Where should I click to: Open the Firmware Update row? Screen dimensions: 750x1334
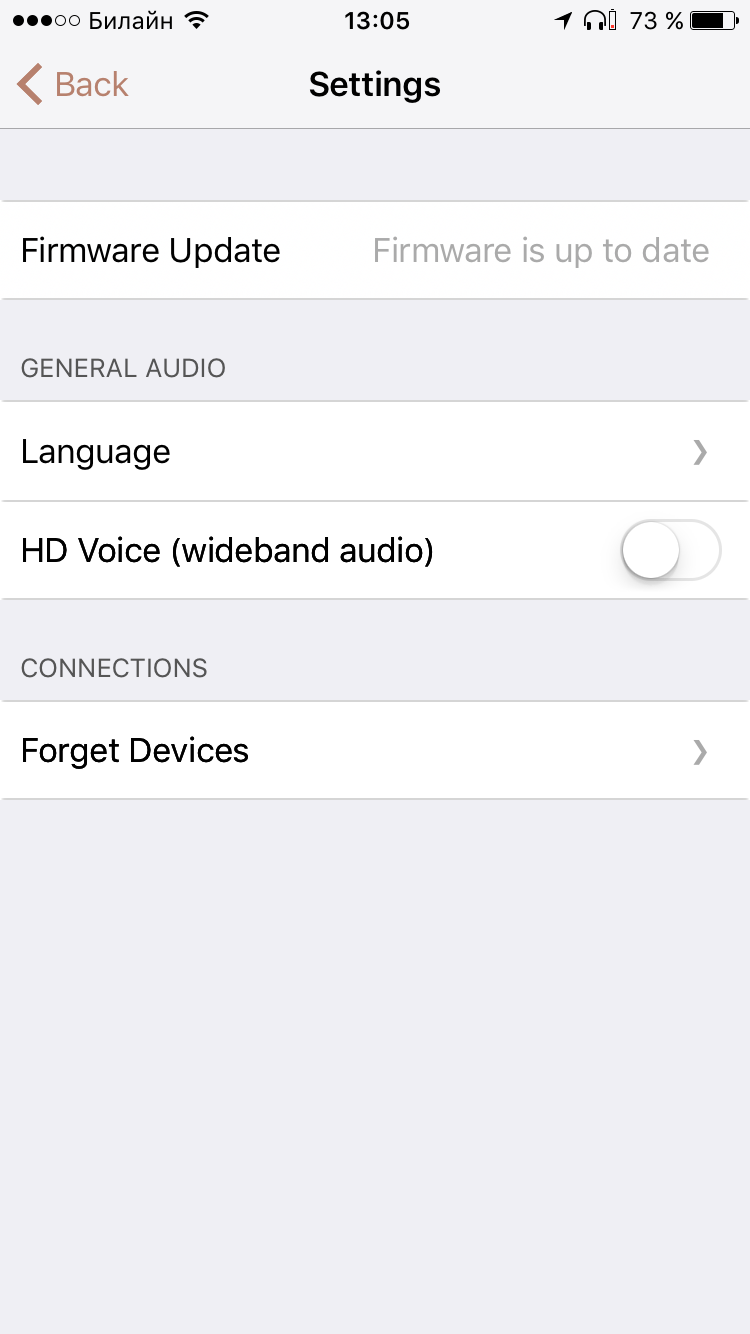[375, 250]
